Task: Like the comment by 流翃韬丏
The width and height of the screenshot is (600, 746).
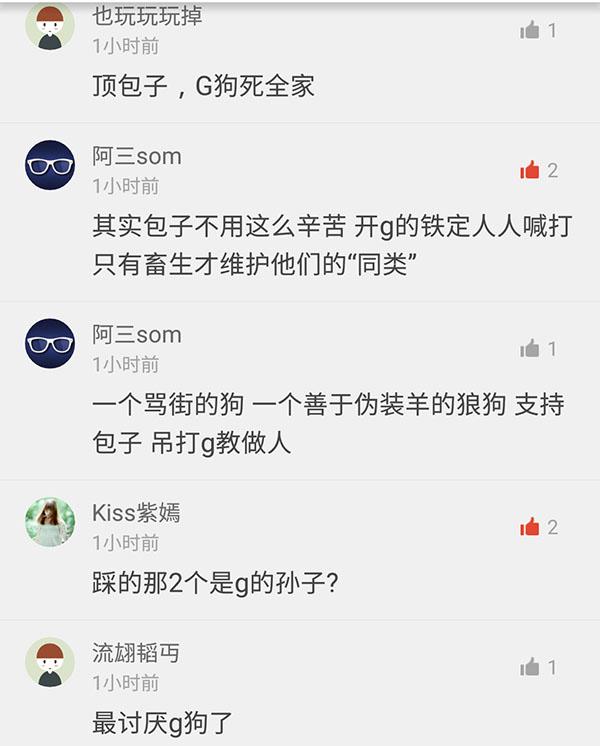Action: [x=530, y=667]
